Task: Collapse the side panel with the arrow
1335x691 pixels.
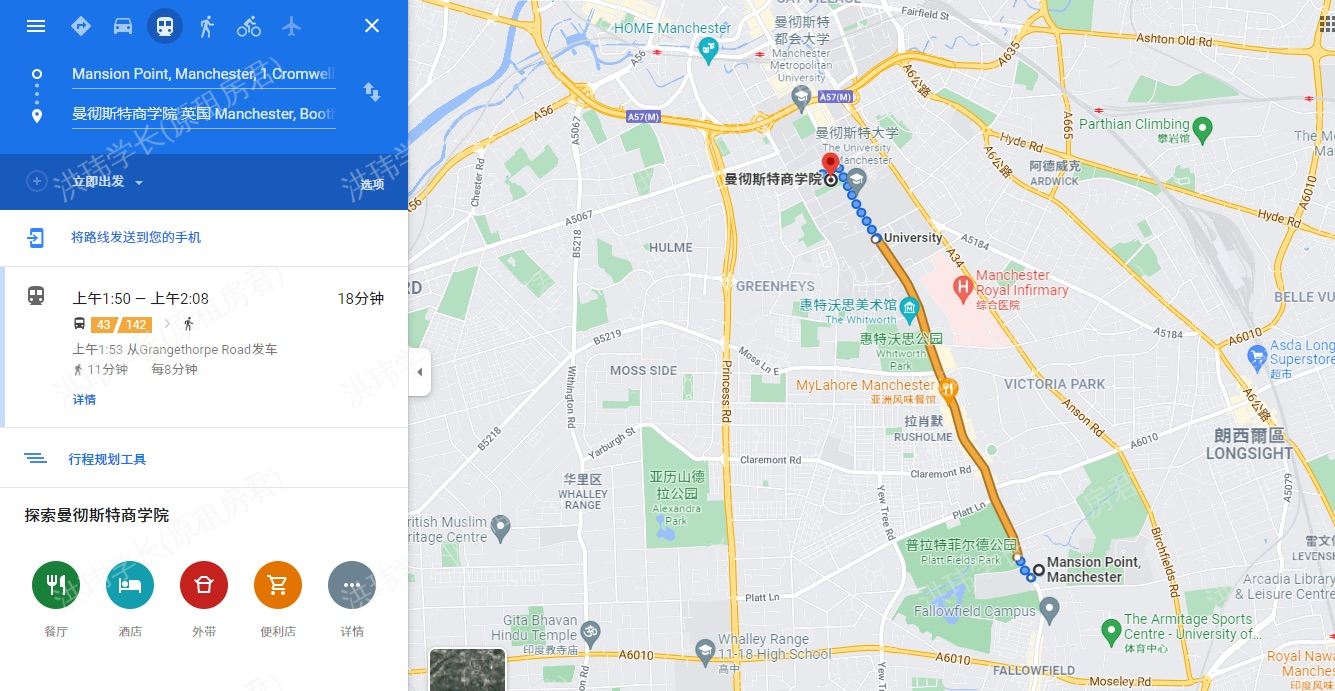Action: [x=419, y=372]
